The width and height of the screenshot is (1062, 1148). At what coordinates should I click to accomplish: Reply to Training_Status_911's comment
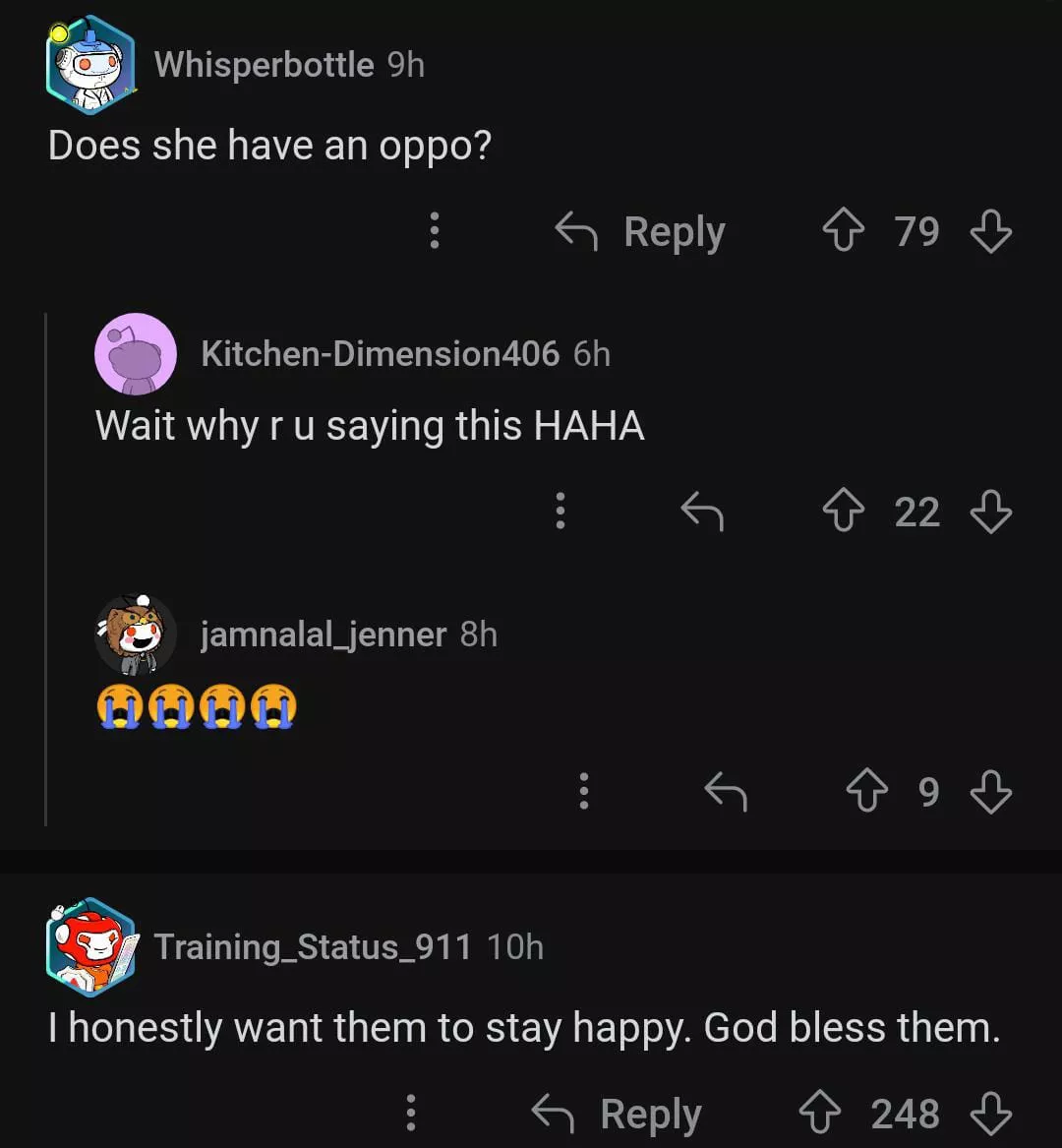[618, 1114]
